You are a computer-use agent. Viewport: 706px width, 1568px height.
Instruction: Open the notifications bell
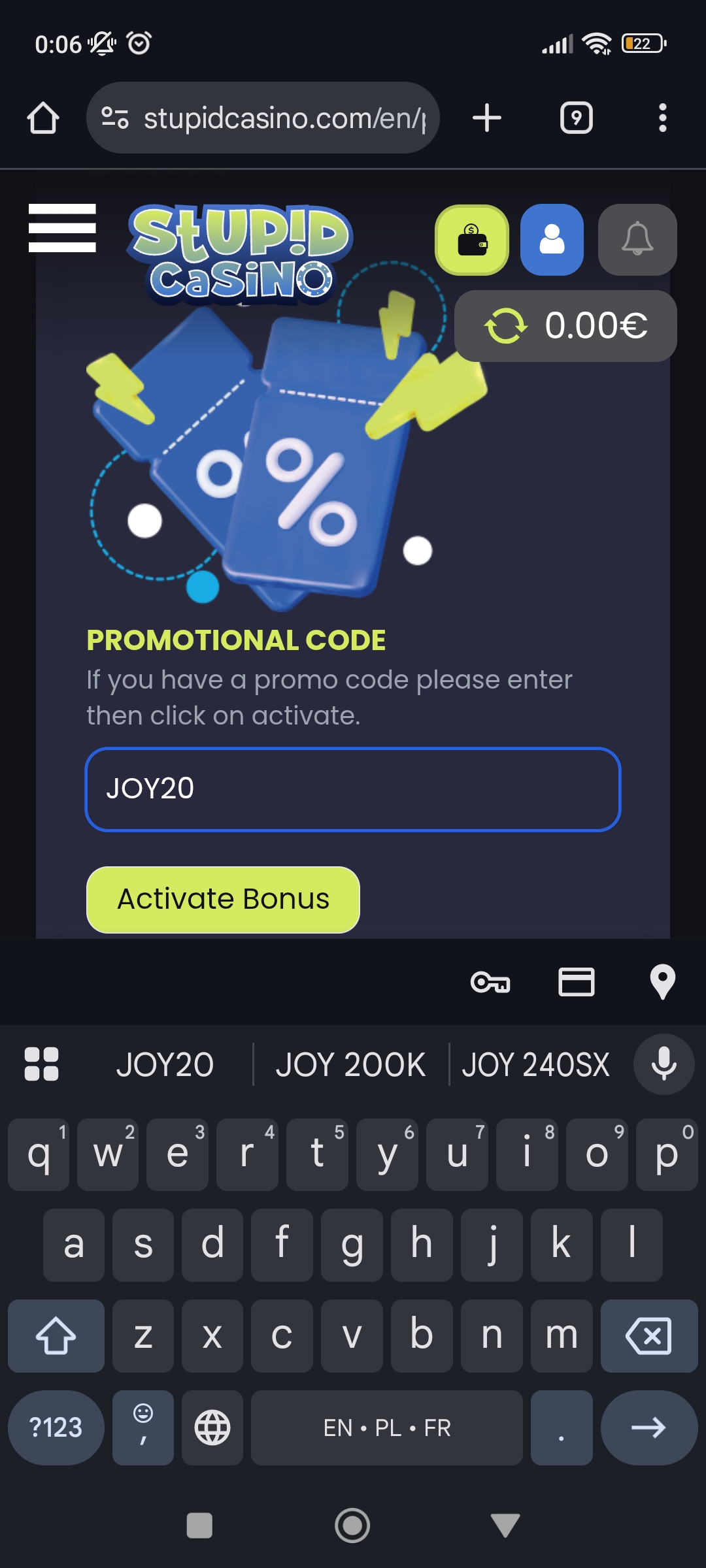pyautogui.click(x=637, y=240)
